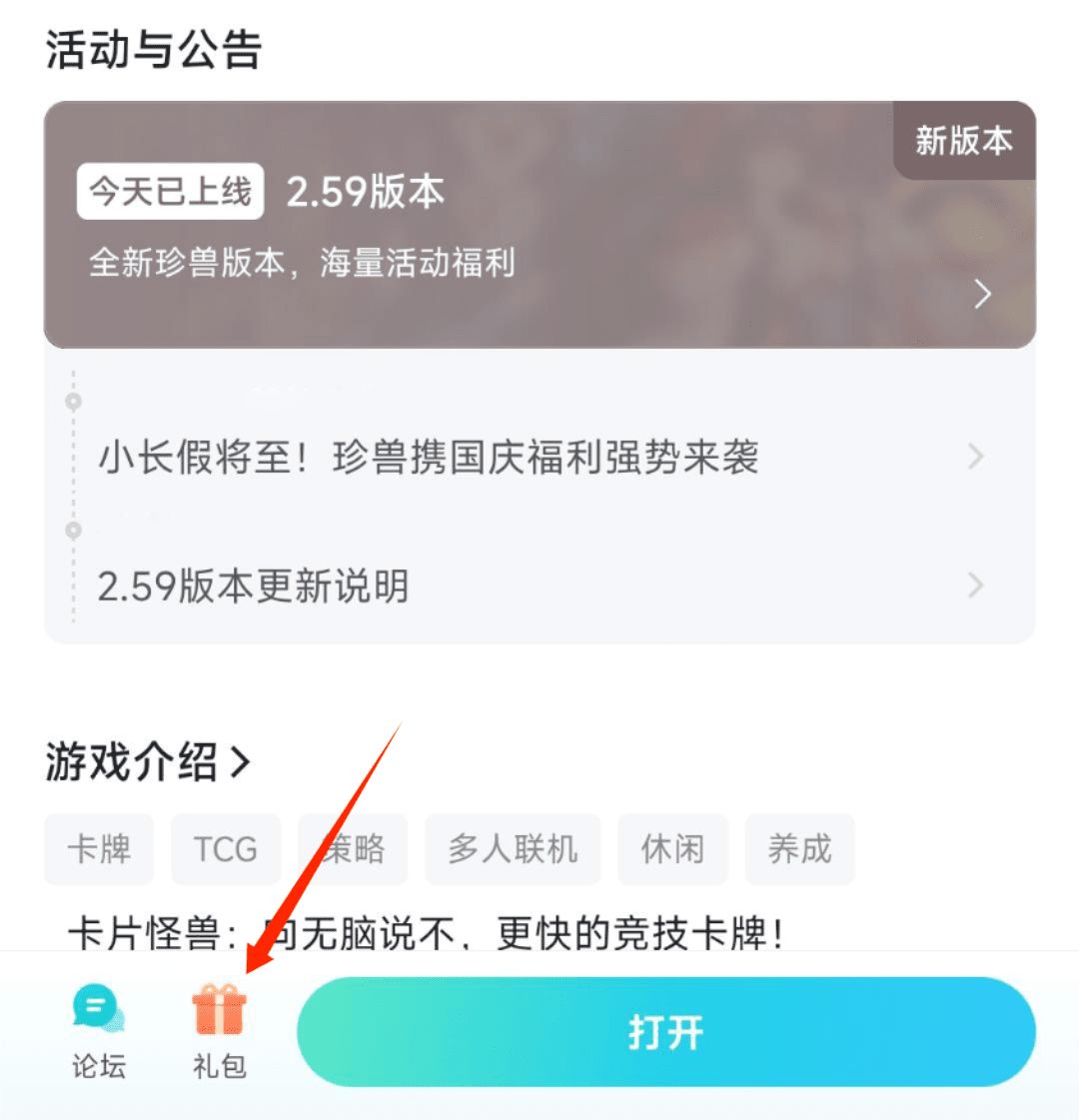Tap the 打开 button to launch game
The width and height of the screenshot is (1079, 1120).
(664, 1033)
